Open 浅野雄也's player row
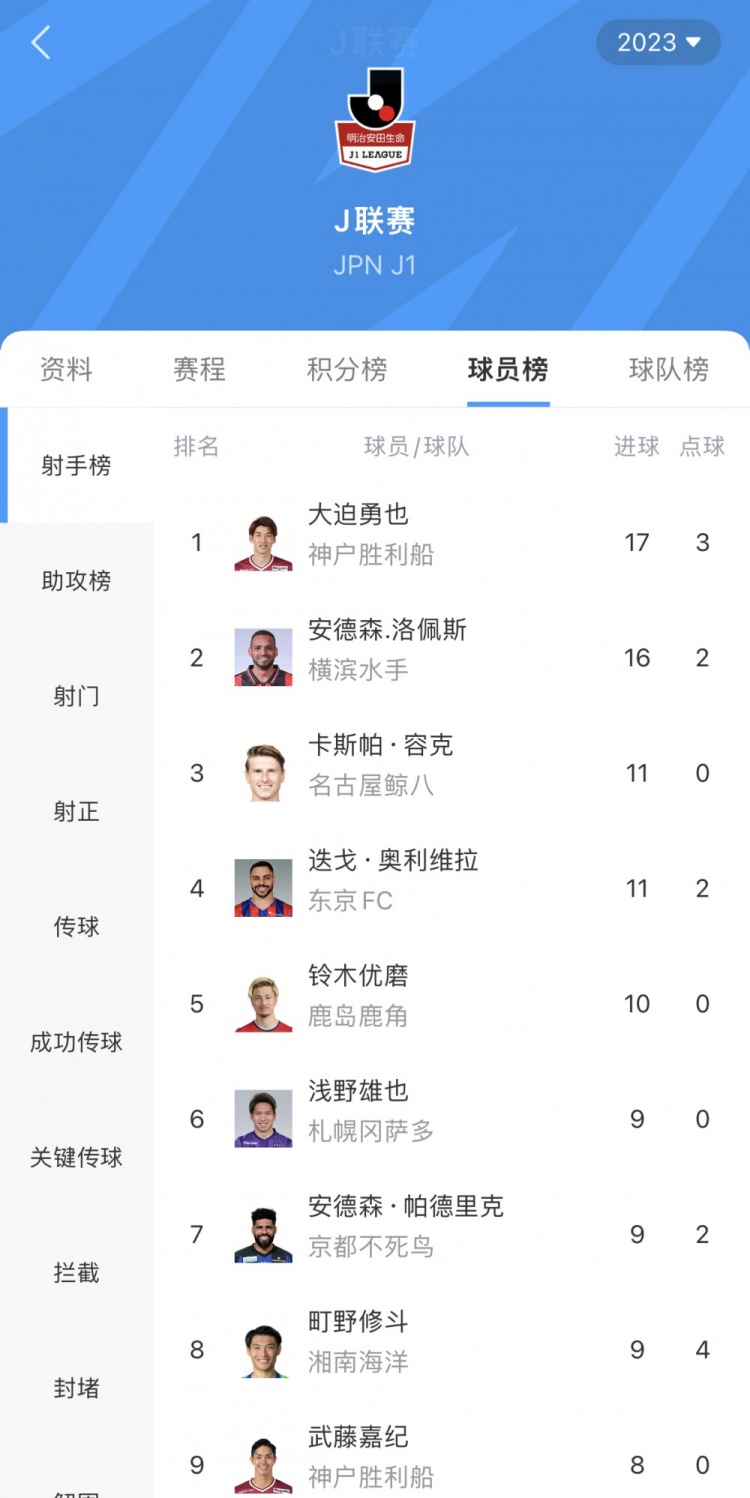Image resolution: width=750 pixels, height=1498 pixels. [x=452, y=1119]
